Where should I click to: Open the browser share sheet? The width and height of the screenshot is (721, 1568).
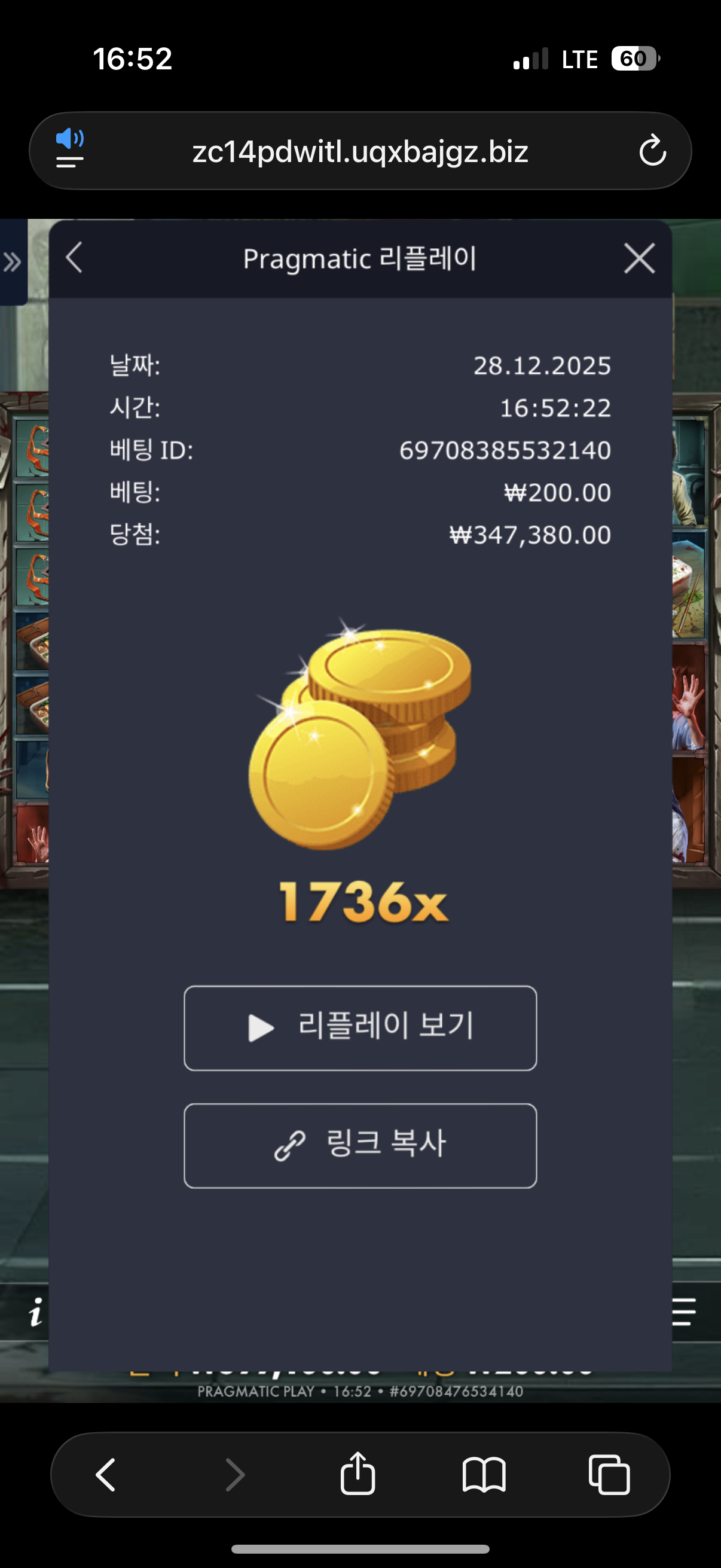358,1474
